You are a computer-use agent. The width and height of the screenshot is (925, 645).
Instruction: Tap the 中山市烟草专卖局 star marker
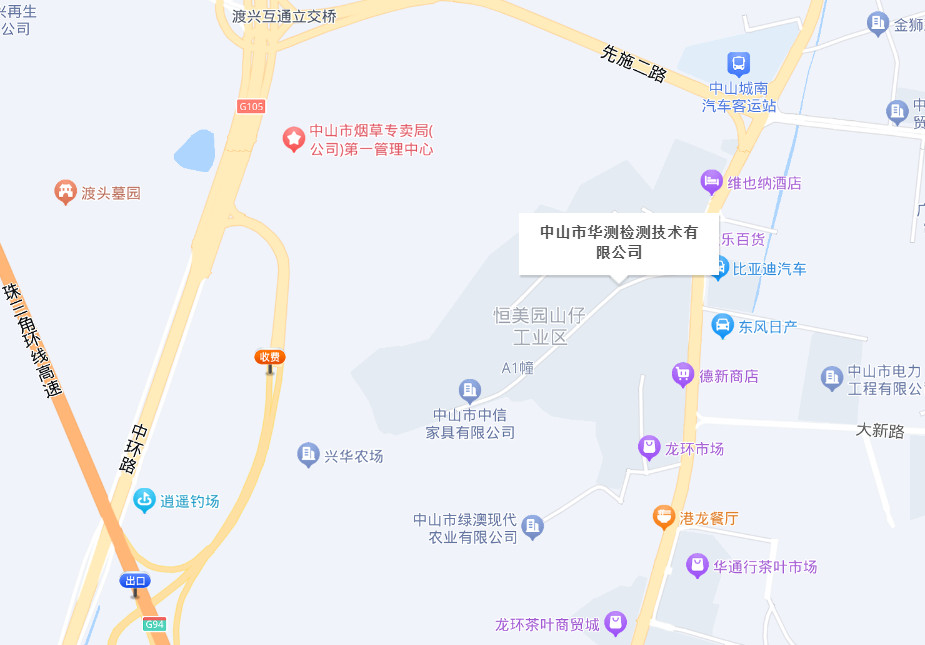(x=293, y=139)
